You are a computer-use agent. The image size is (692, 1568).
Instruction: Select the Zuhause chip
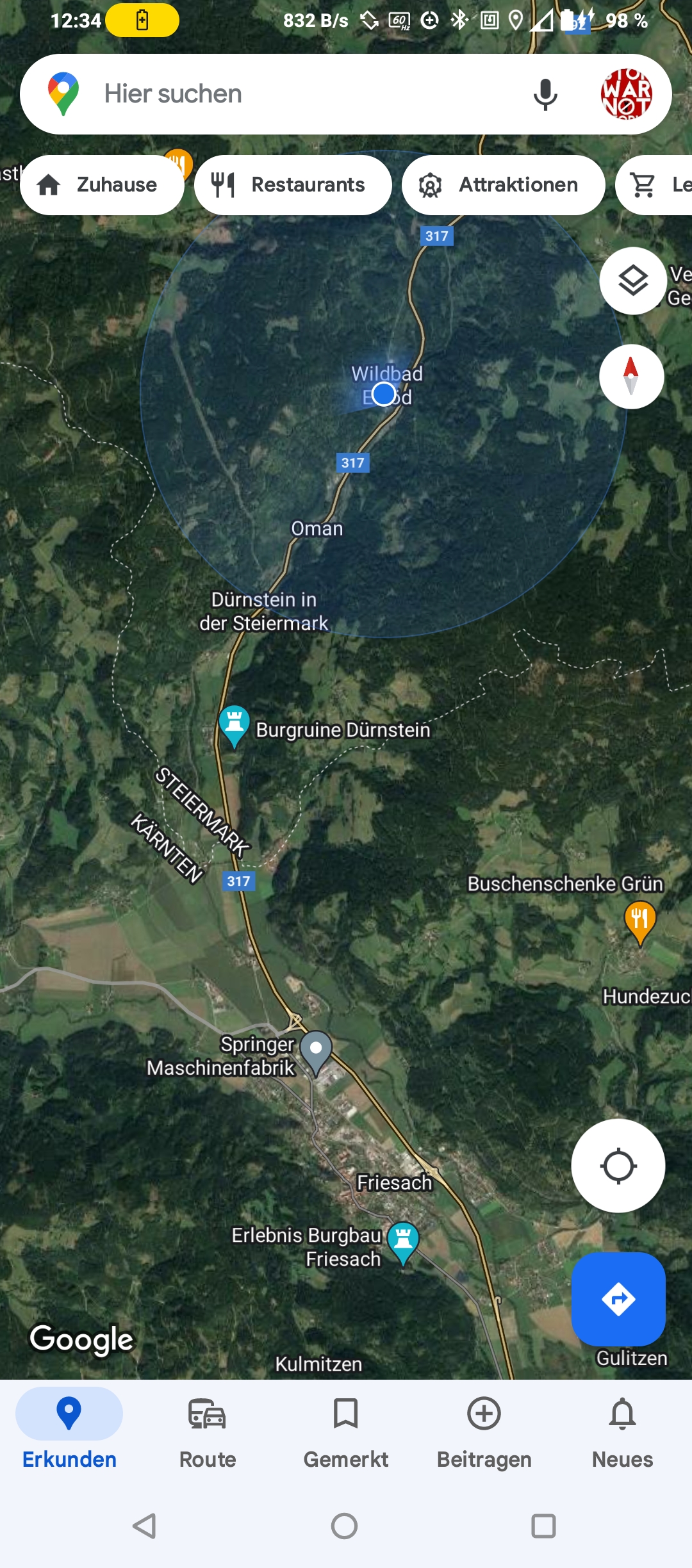point(102,185)
